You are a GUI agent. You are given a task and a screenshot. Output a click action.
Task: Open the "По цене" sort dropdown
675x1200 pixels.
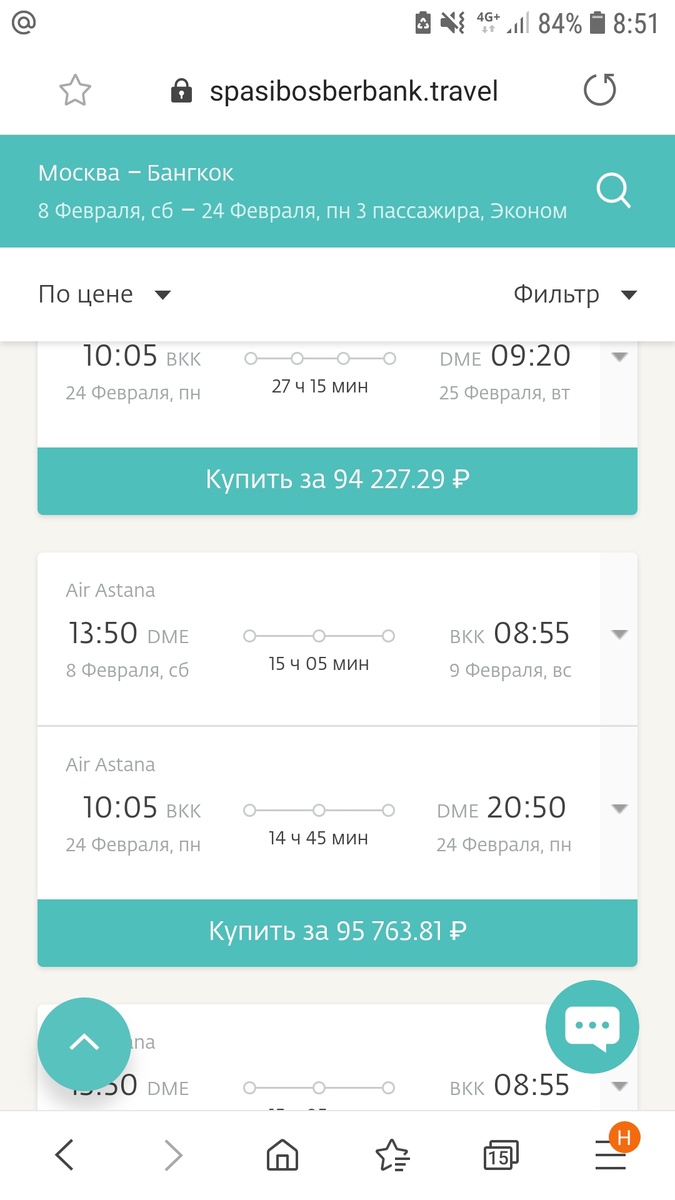coord(105,294)
